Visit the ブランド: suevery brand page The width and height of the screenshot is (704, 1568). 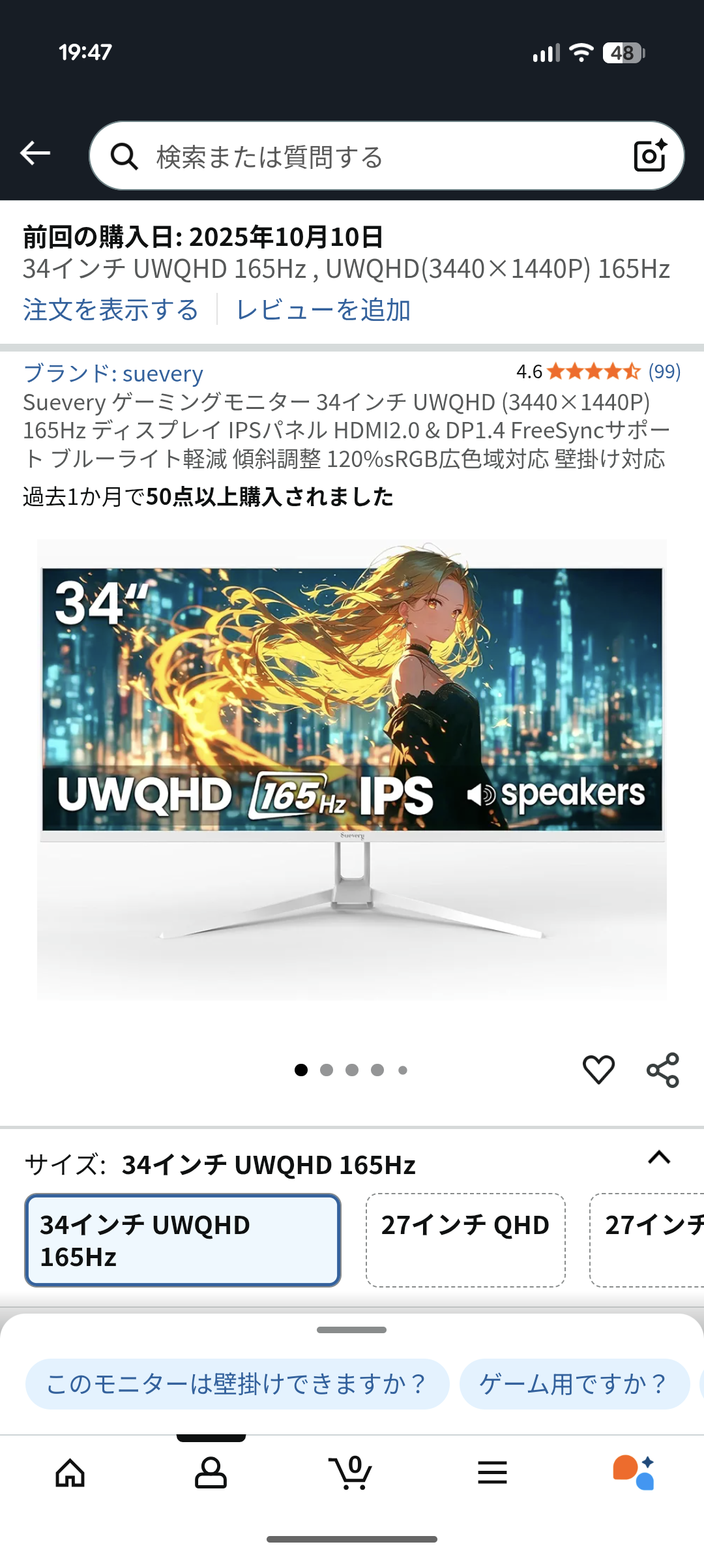[113, 374]
